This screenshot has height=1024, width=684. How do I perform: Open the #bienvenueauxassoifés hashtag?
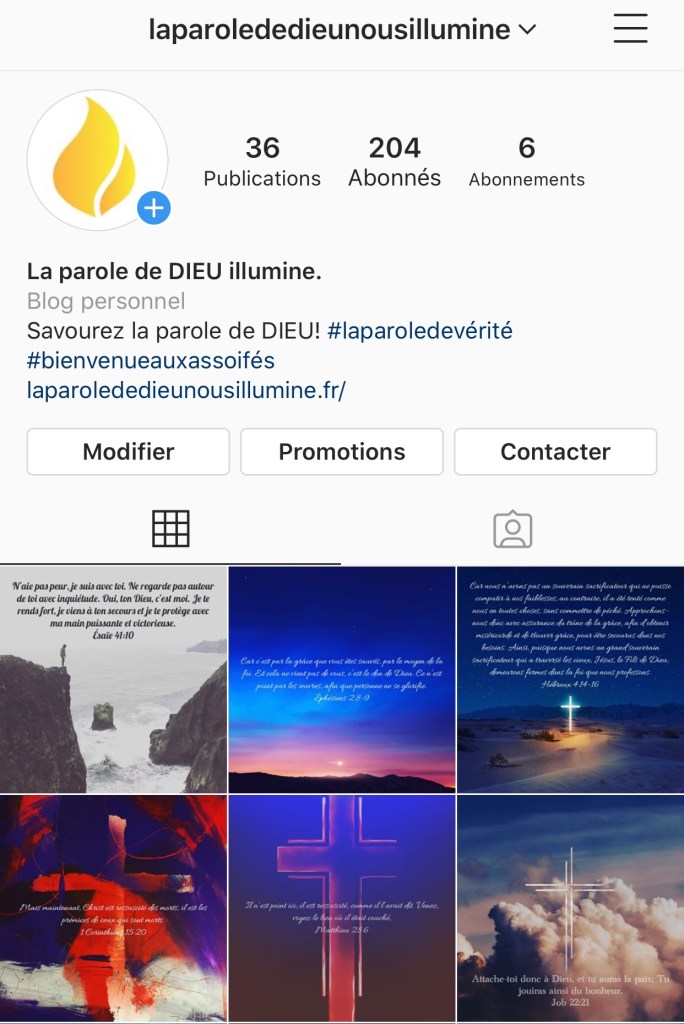(x=151, y=360)
